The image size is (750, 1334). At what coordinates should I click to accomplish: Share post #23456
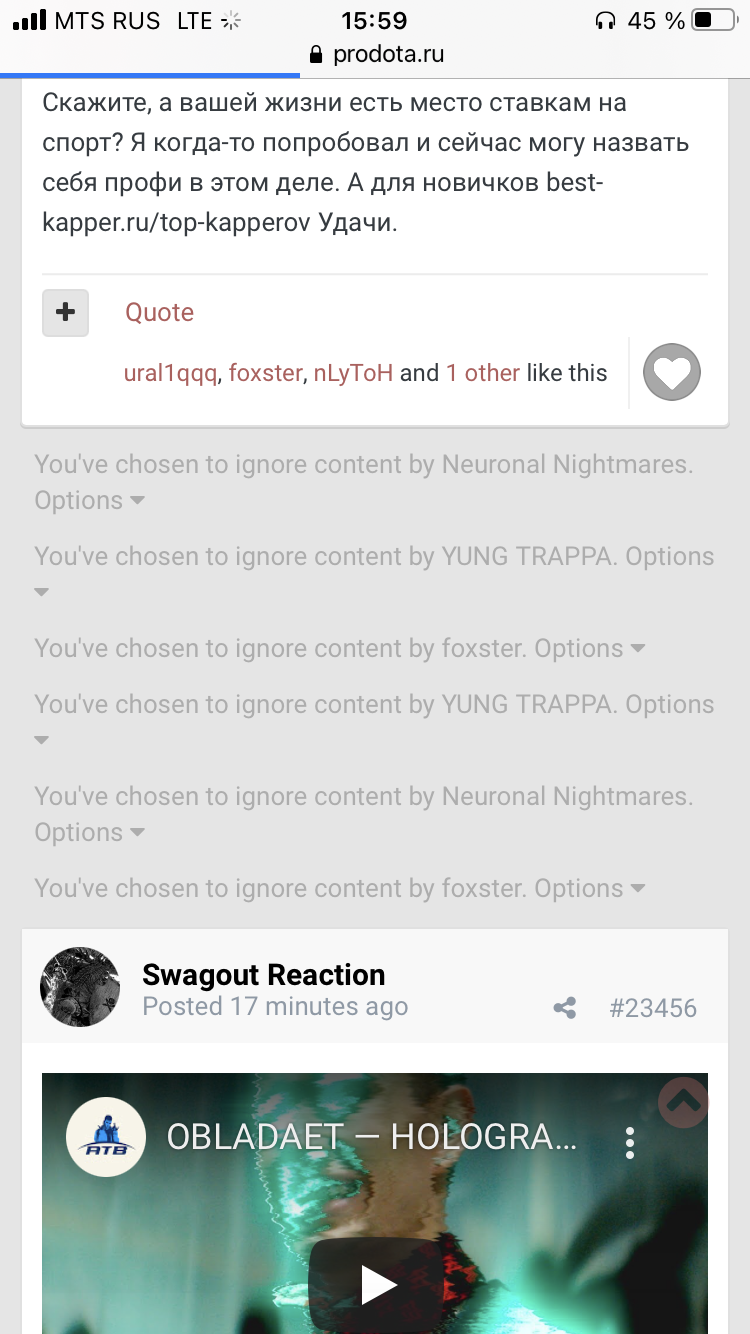565,1008
